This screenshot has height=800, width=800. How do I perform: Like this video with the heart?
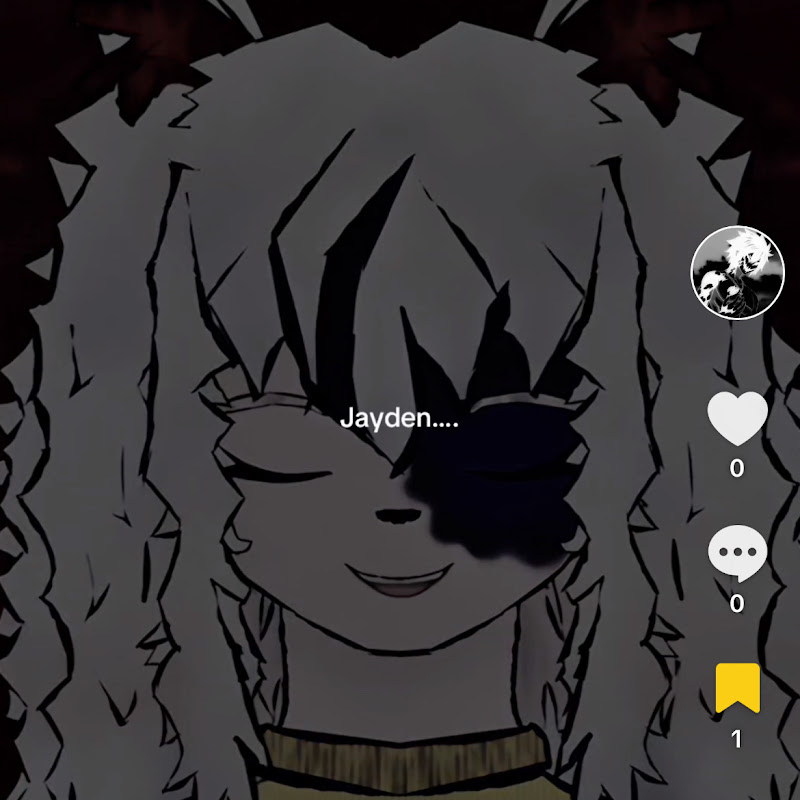[737, 418]
